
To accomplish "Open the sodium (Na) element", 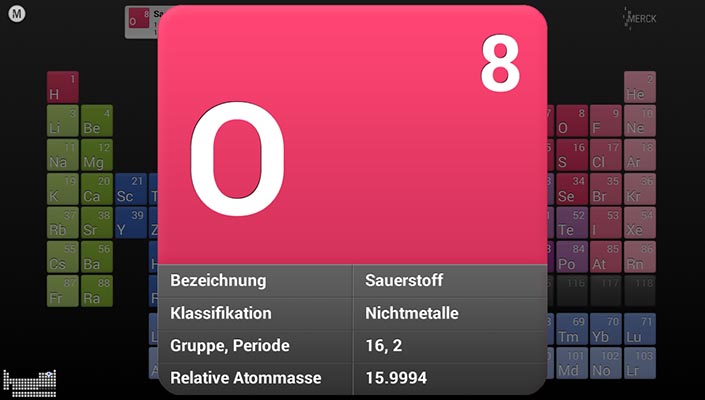I will tap(62, 155).
